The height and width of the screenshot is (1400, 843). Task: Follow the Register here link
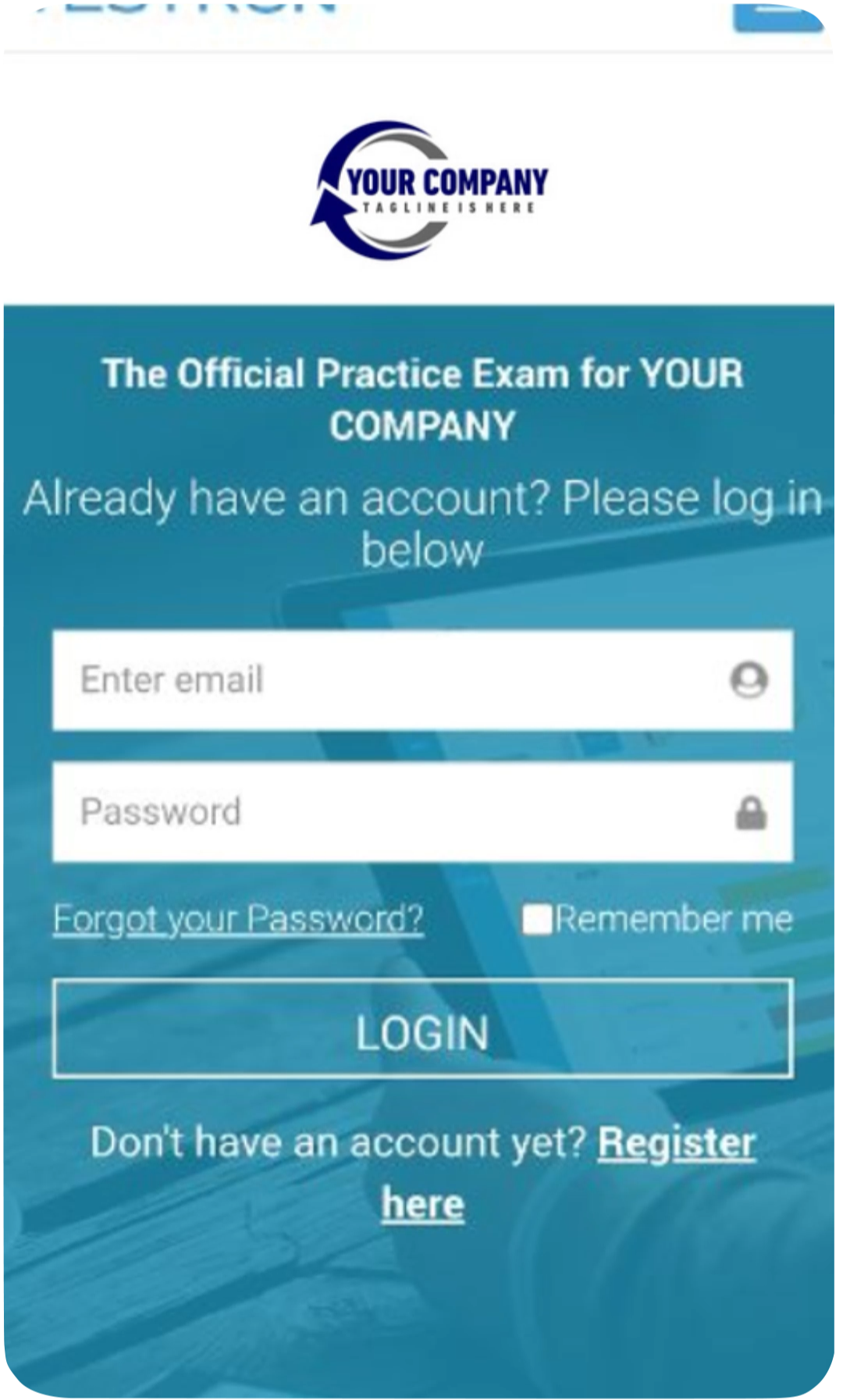(676, 1144)
